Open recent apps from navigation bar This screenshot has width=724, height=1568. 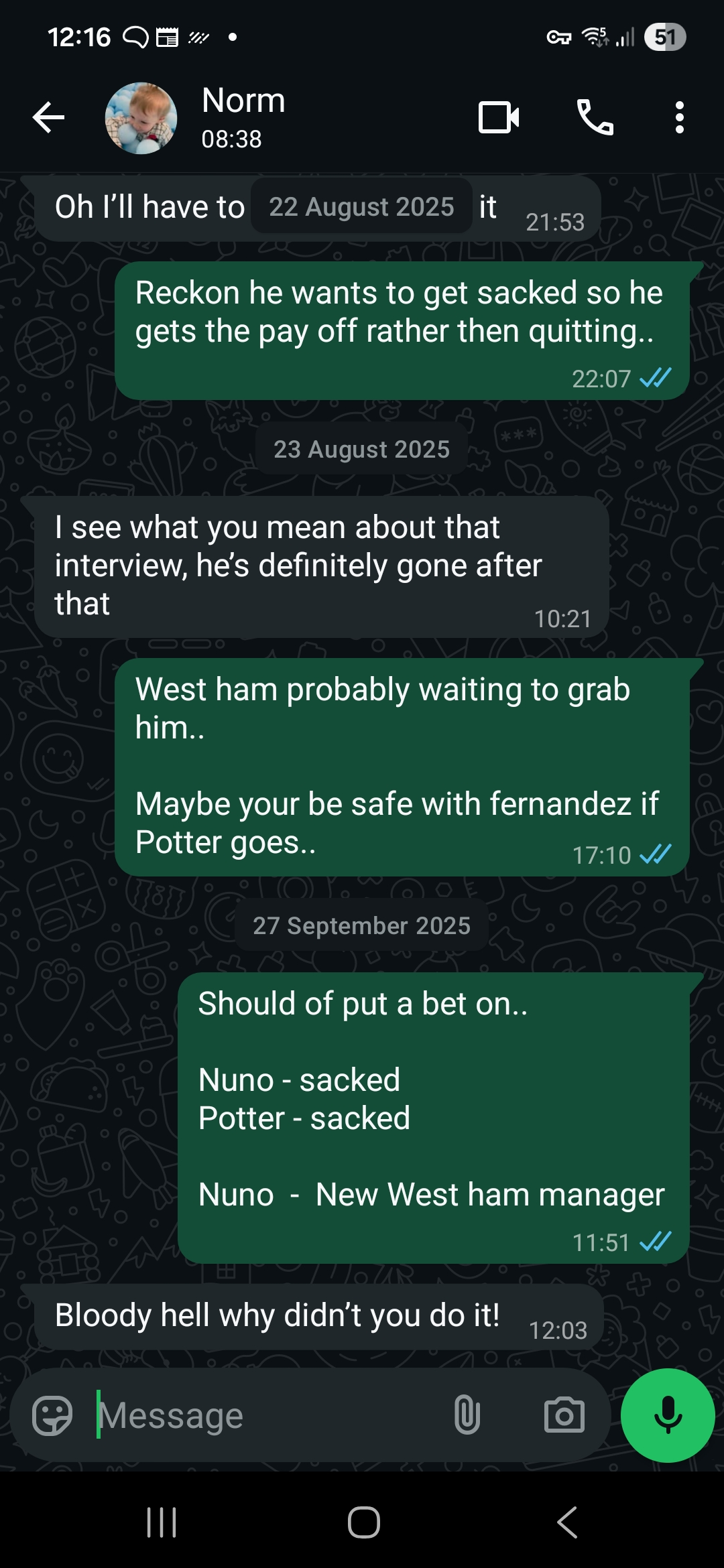162,1522
